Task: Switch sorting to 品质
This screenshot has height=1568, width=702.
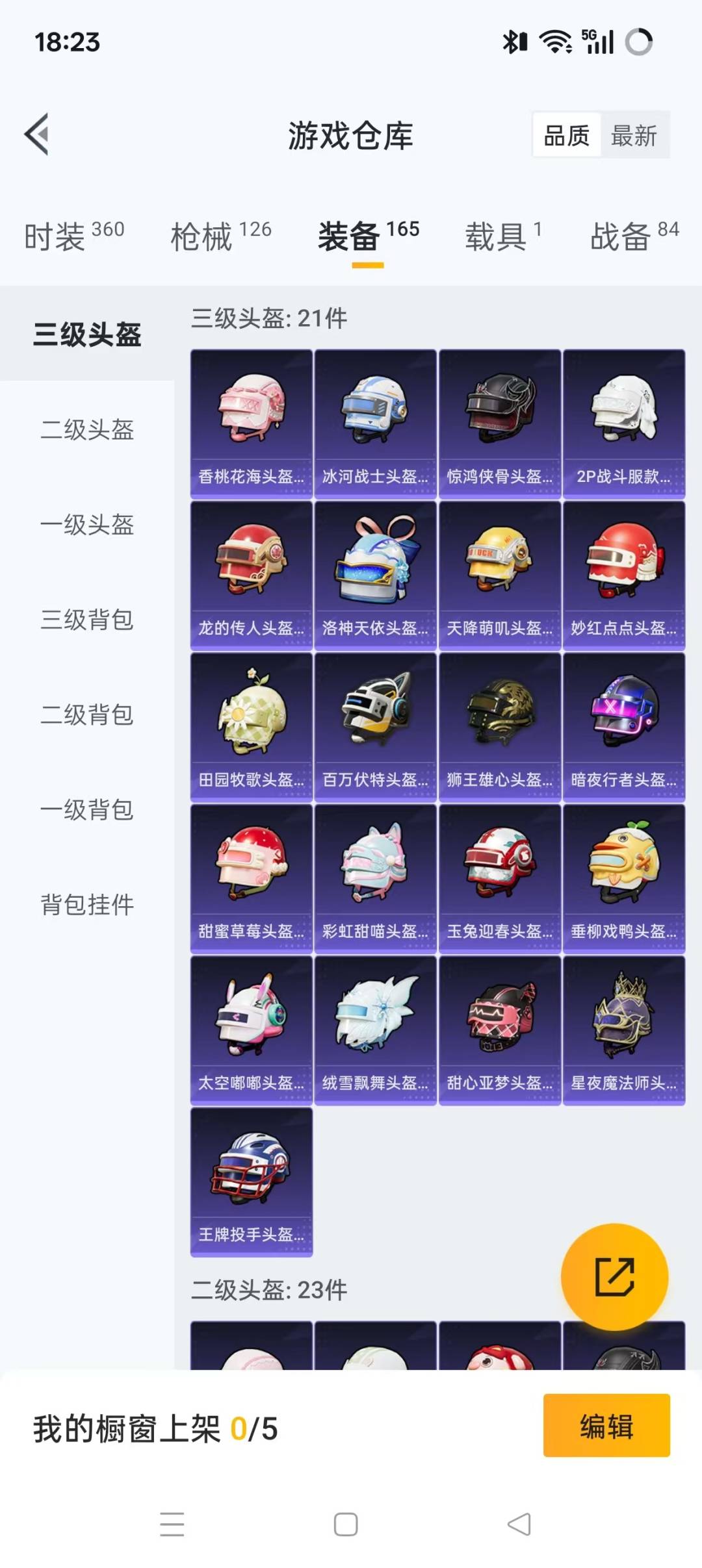Action: tap(567, 134)
